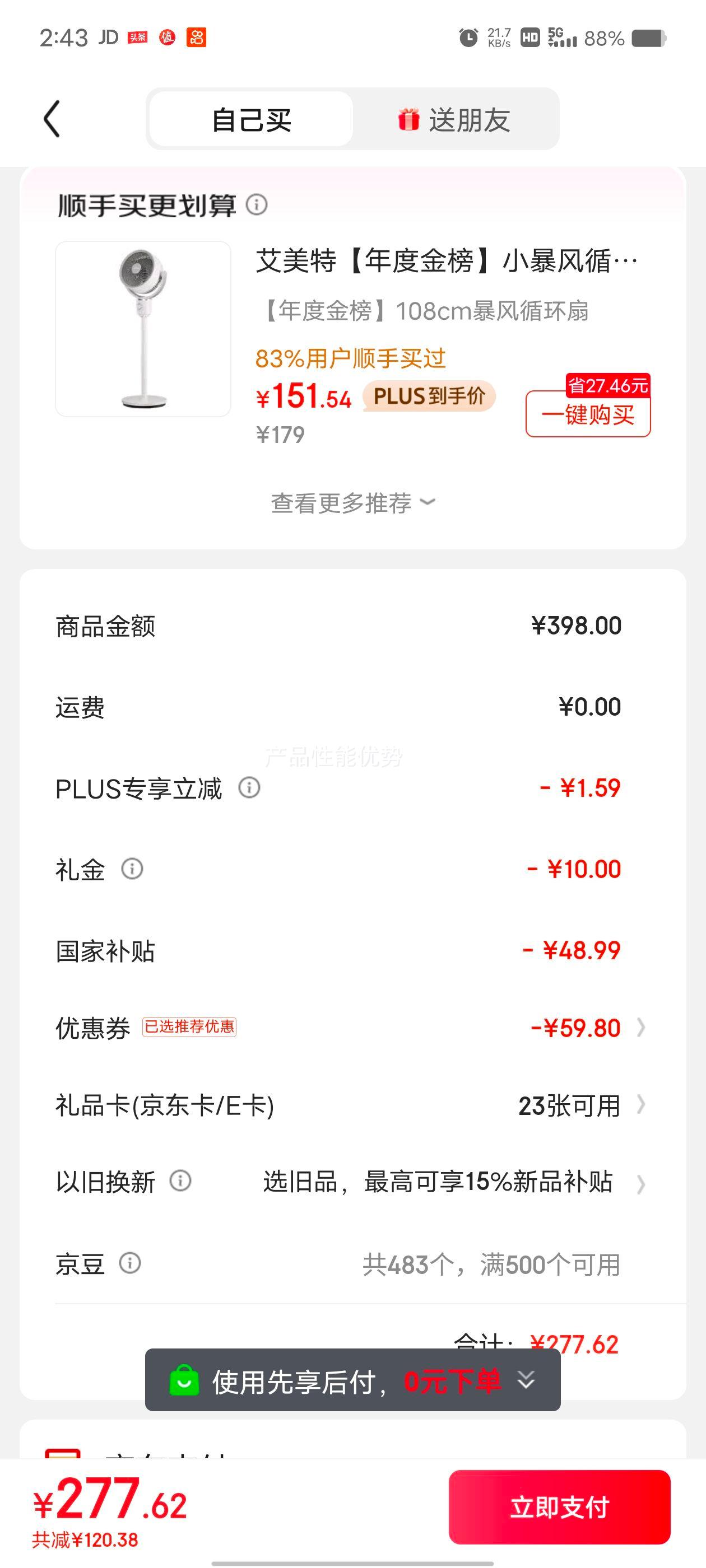The image size is (706, 1568).
Task: Expand the 使用先享后付 0元下单 banner
Action: point(526,1379)
